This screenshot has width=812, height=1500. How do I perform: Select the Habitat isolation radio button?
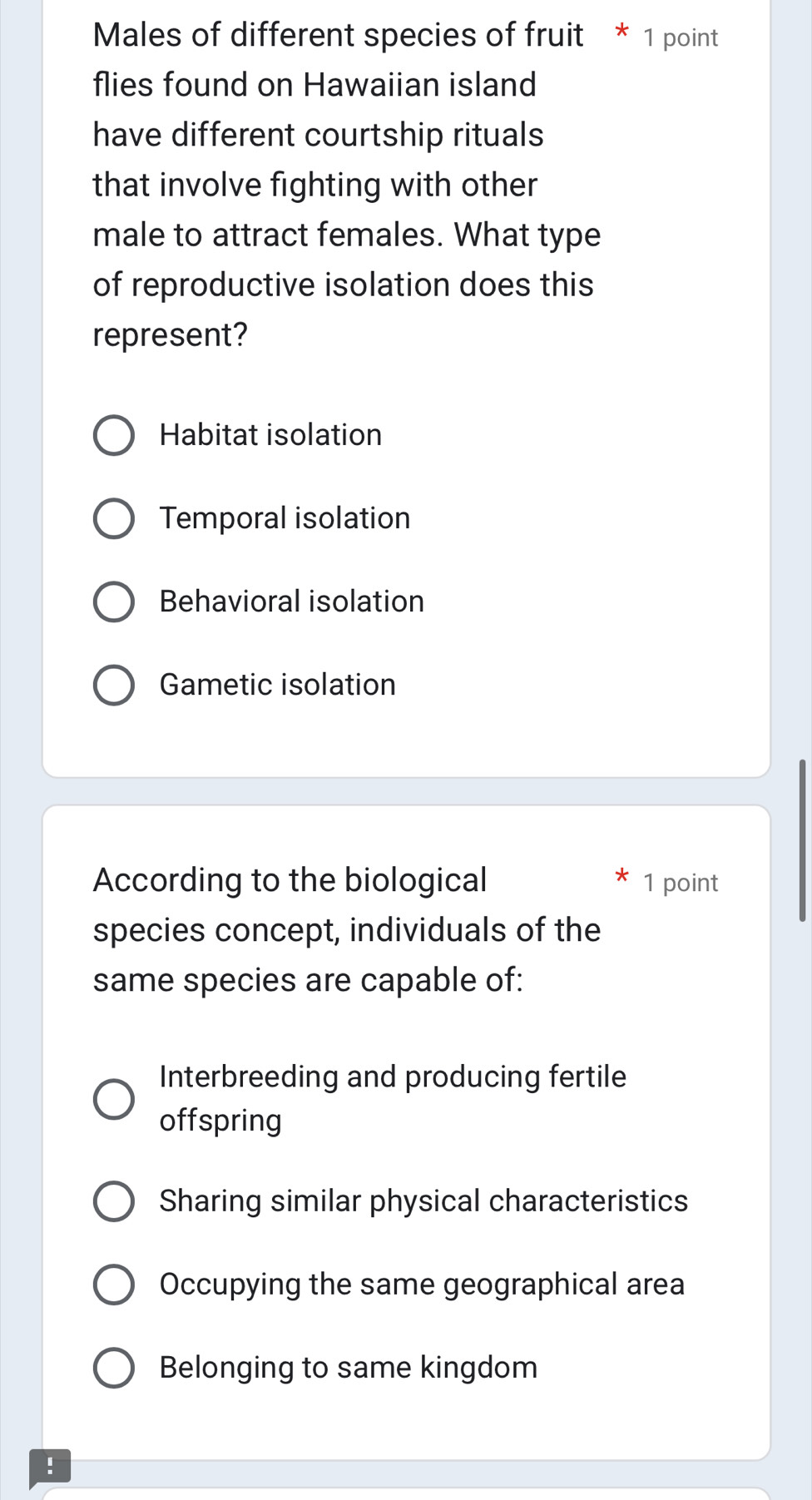coord(114,434)
